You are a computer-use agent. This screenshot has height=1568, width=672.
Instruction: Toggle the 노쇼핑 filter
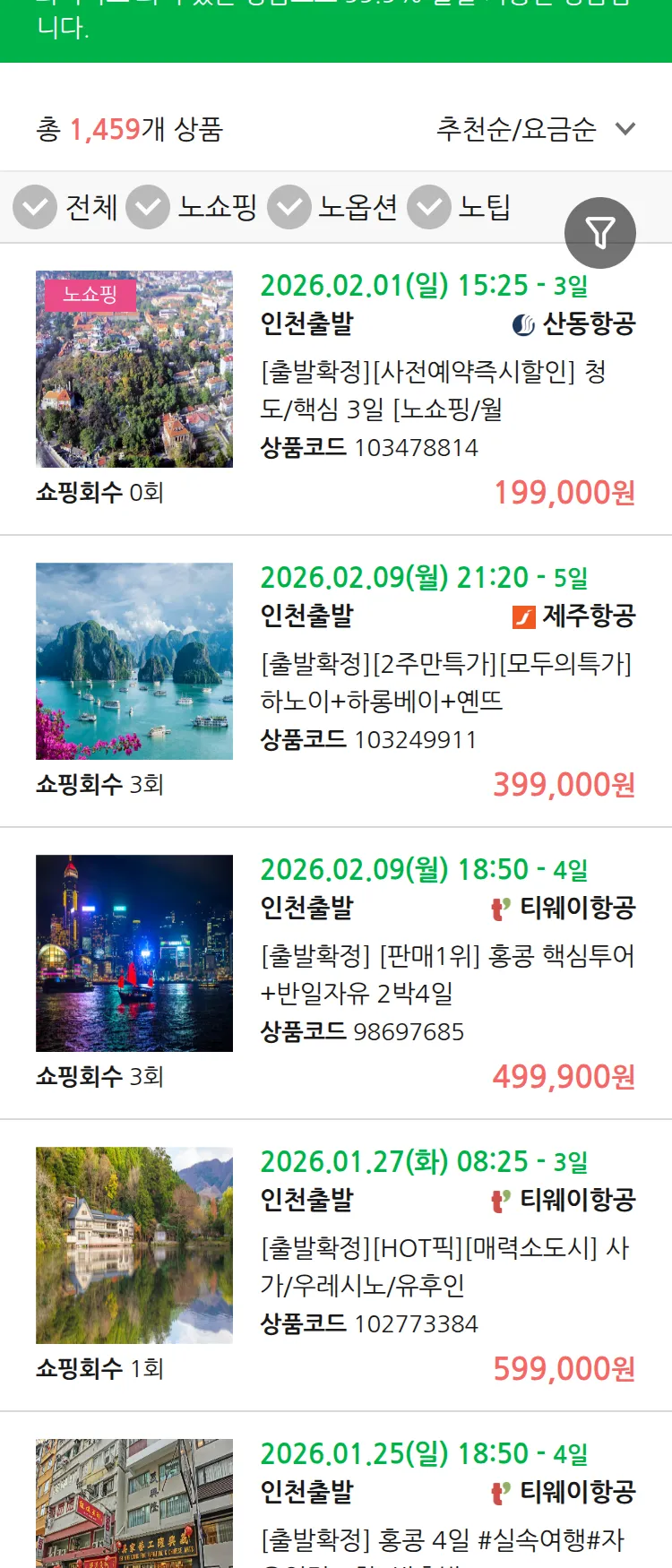click(147, 208)
